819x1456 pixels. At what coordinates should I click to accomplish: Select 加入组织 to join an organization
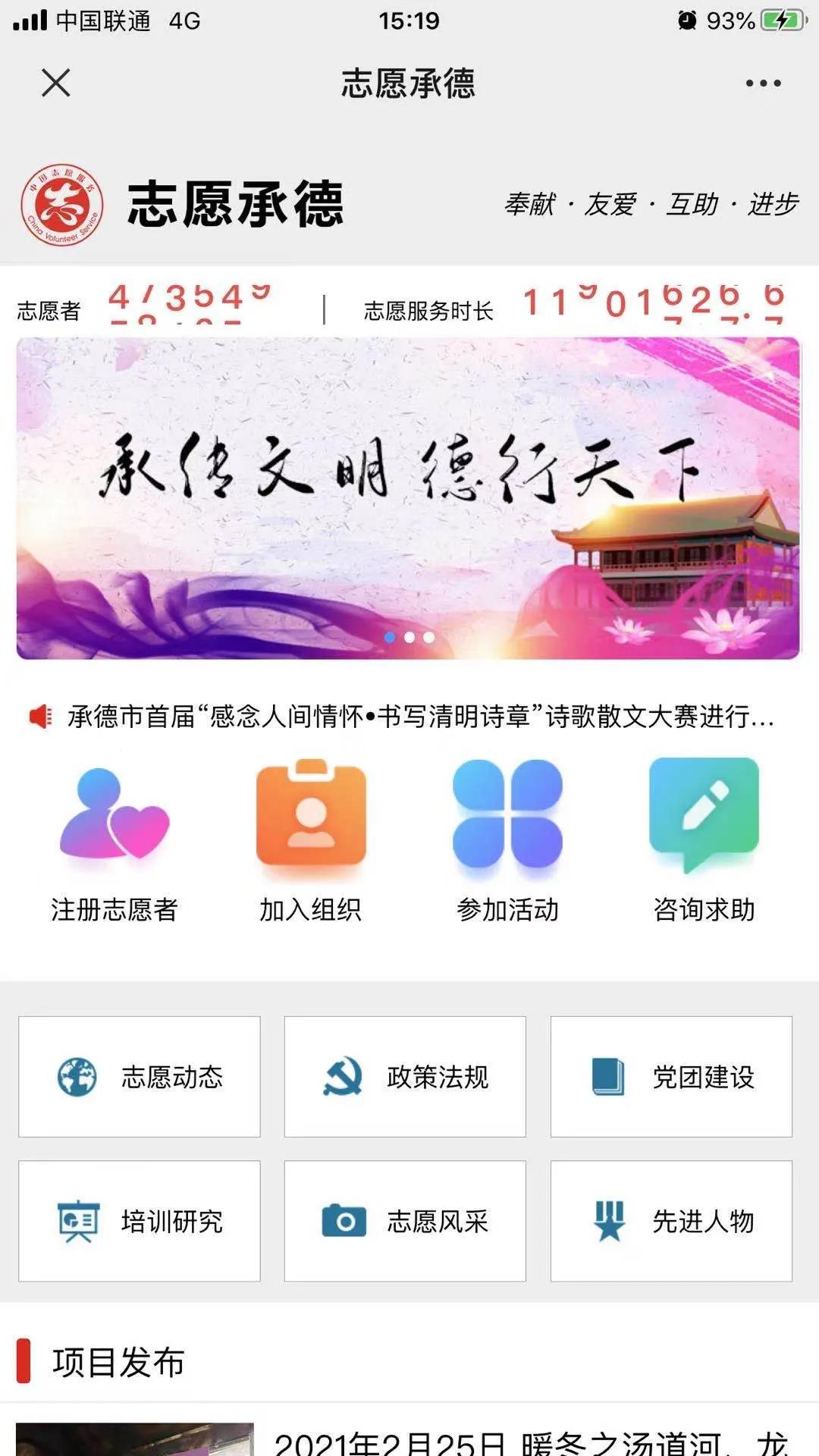[x=311, y=840]
